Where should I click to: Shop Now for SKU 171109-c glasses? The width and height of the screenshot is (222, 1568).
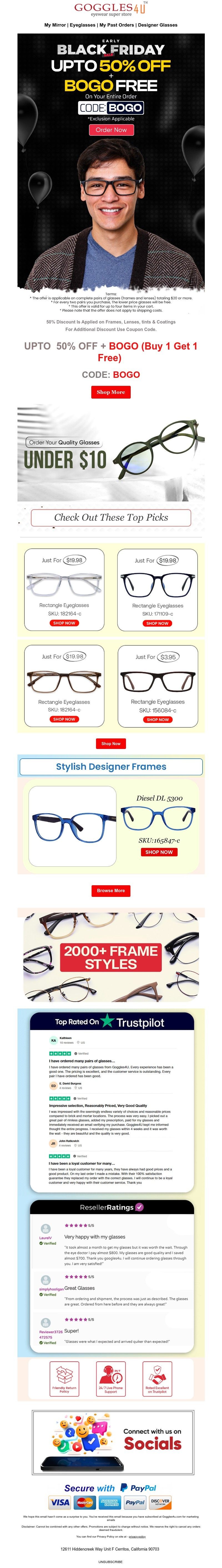coord(157,623)
